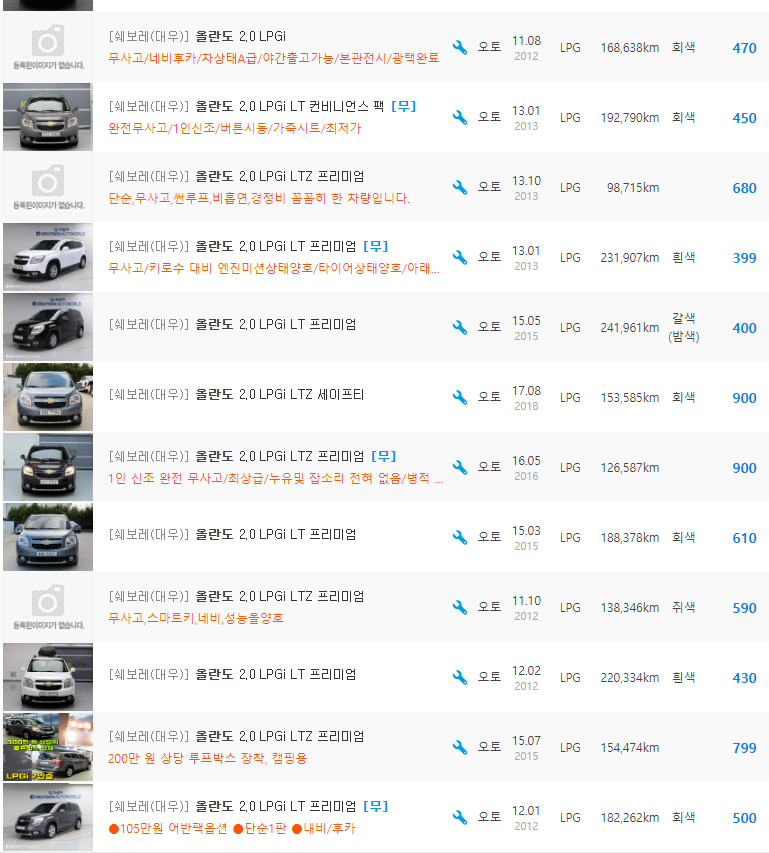769x853 pixels.
Task: Click the white Orlando thumbnail of the 13.01 listing
Action: [47, 257]
